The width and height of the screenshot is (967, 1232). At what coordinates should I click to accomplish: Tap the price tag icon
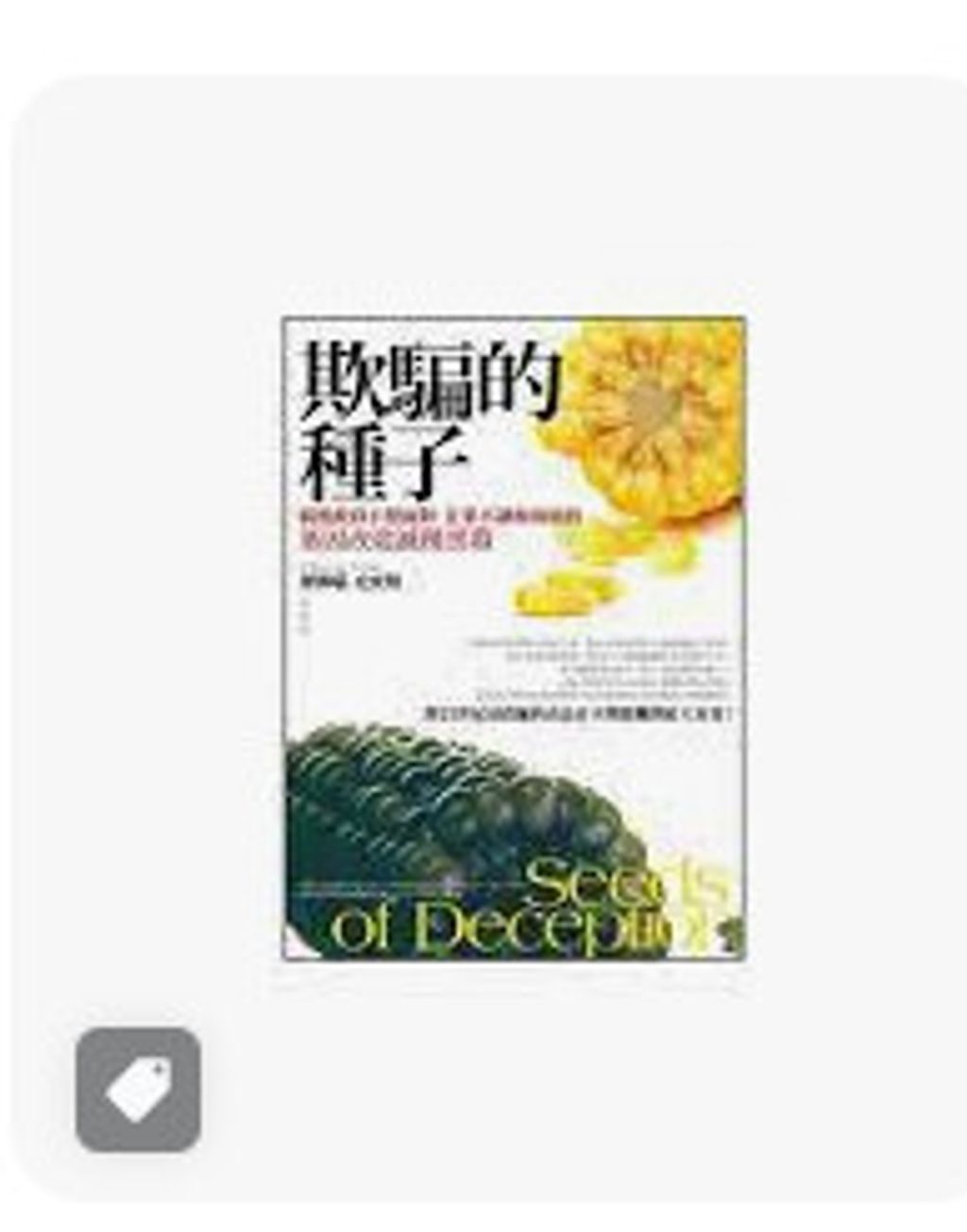click(x=138, y=1089)
